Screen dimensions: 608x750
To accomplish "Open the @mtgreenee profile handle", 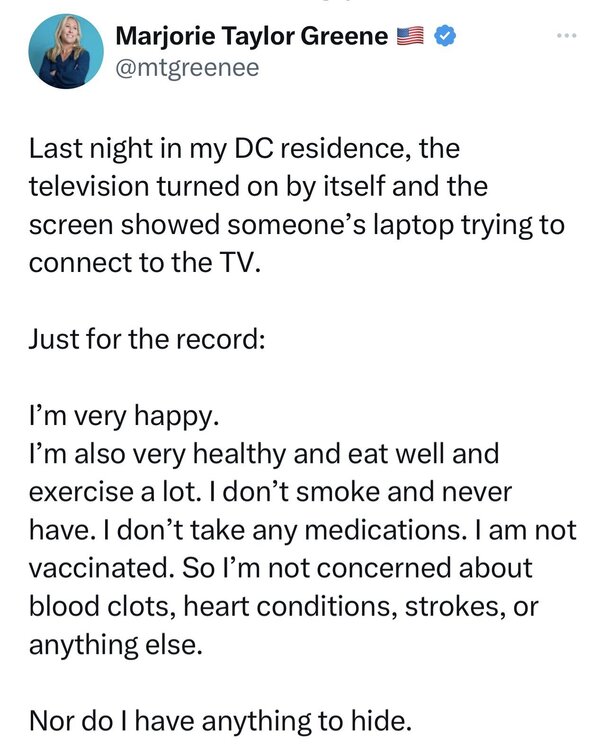I will coord(188,68).
